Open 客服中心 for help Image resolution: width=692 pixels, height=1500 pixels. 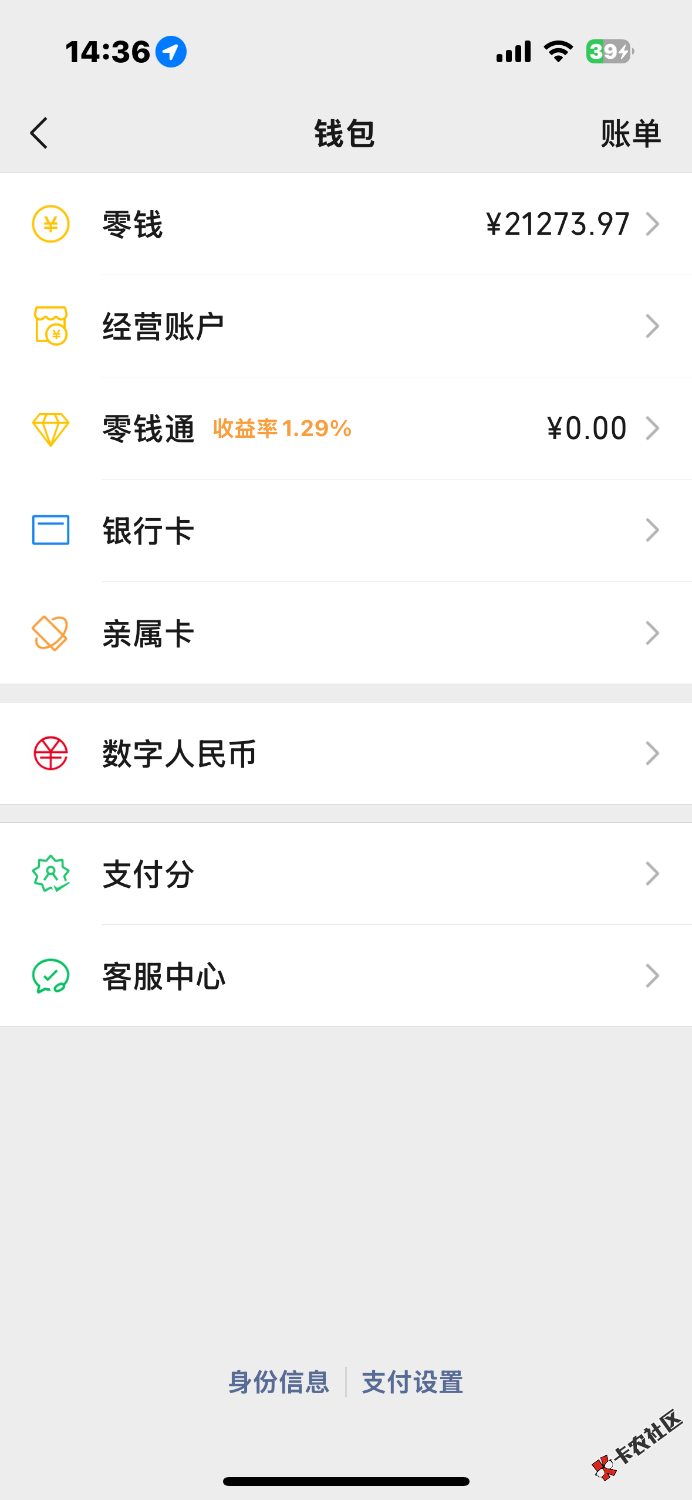(346, 975)
